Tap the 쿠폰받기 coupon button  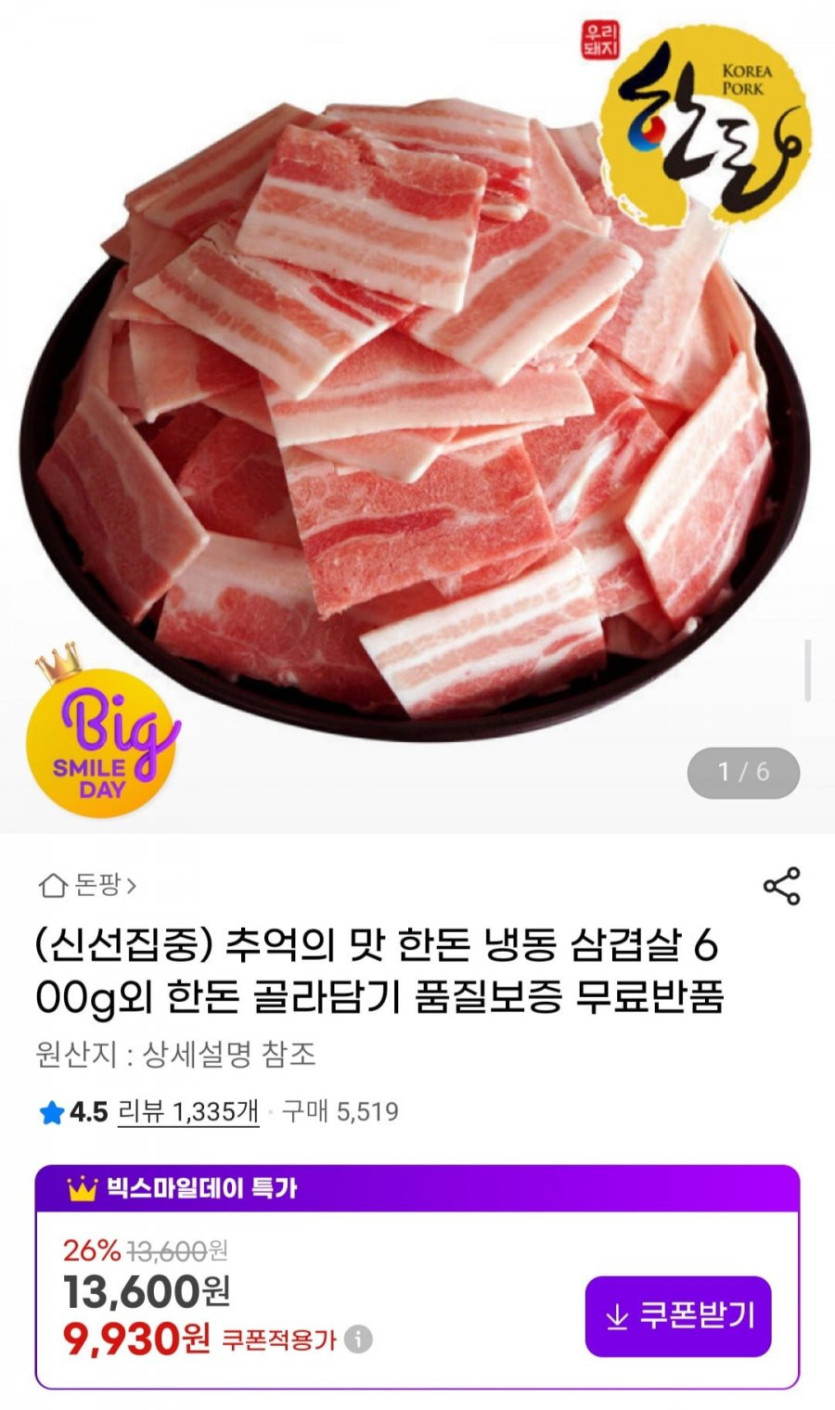(678, 1316)
